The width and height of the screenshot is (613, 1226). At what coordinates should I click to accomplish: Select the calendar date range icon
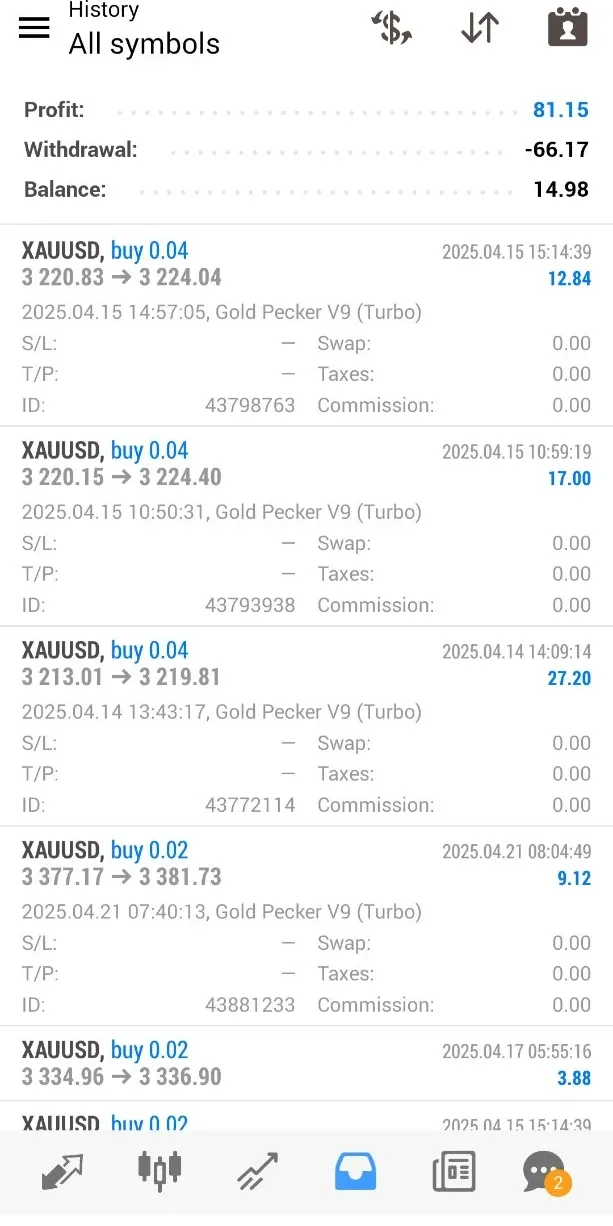[567, 28]
